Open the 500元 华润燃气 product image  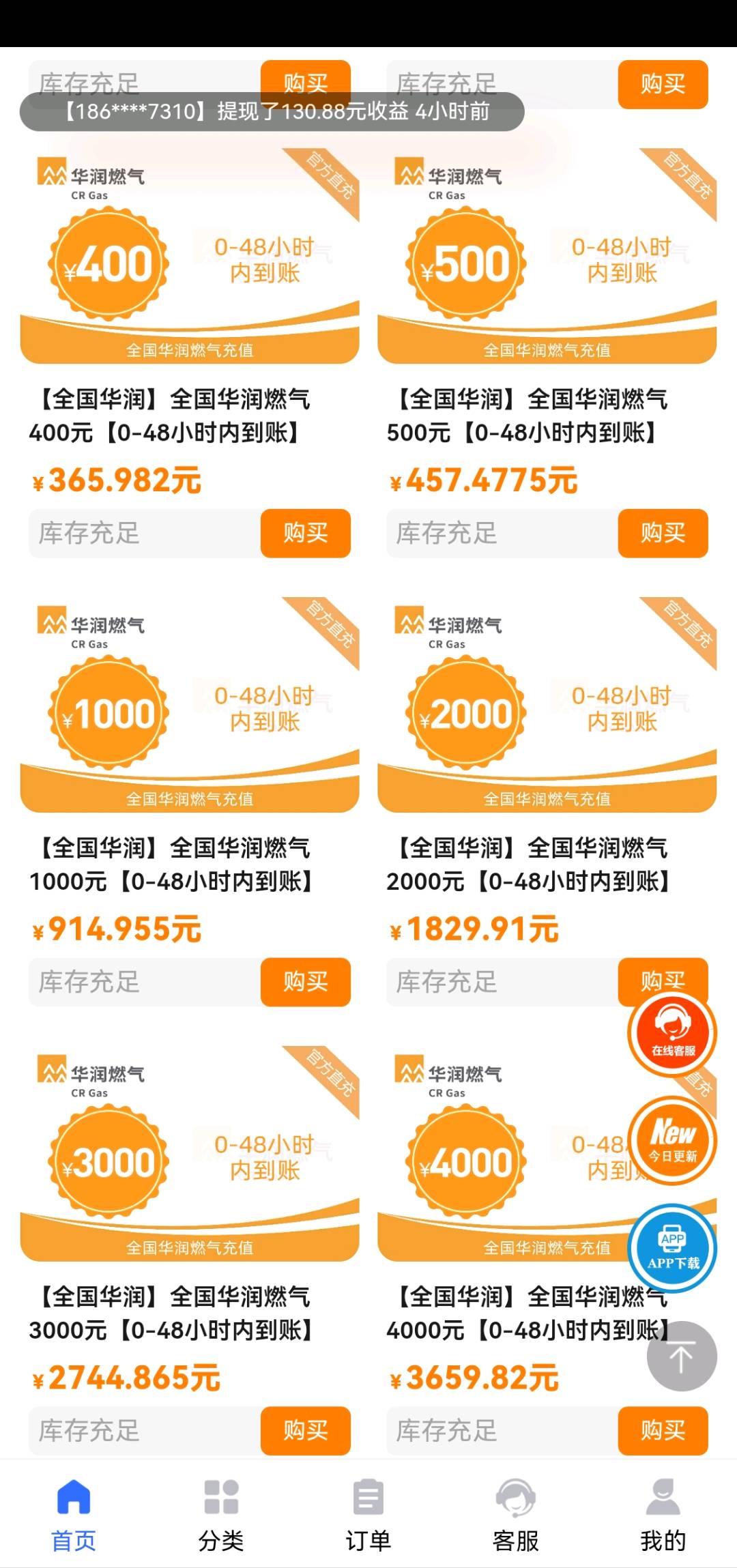[x=547, y=257]
